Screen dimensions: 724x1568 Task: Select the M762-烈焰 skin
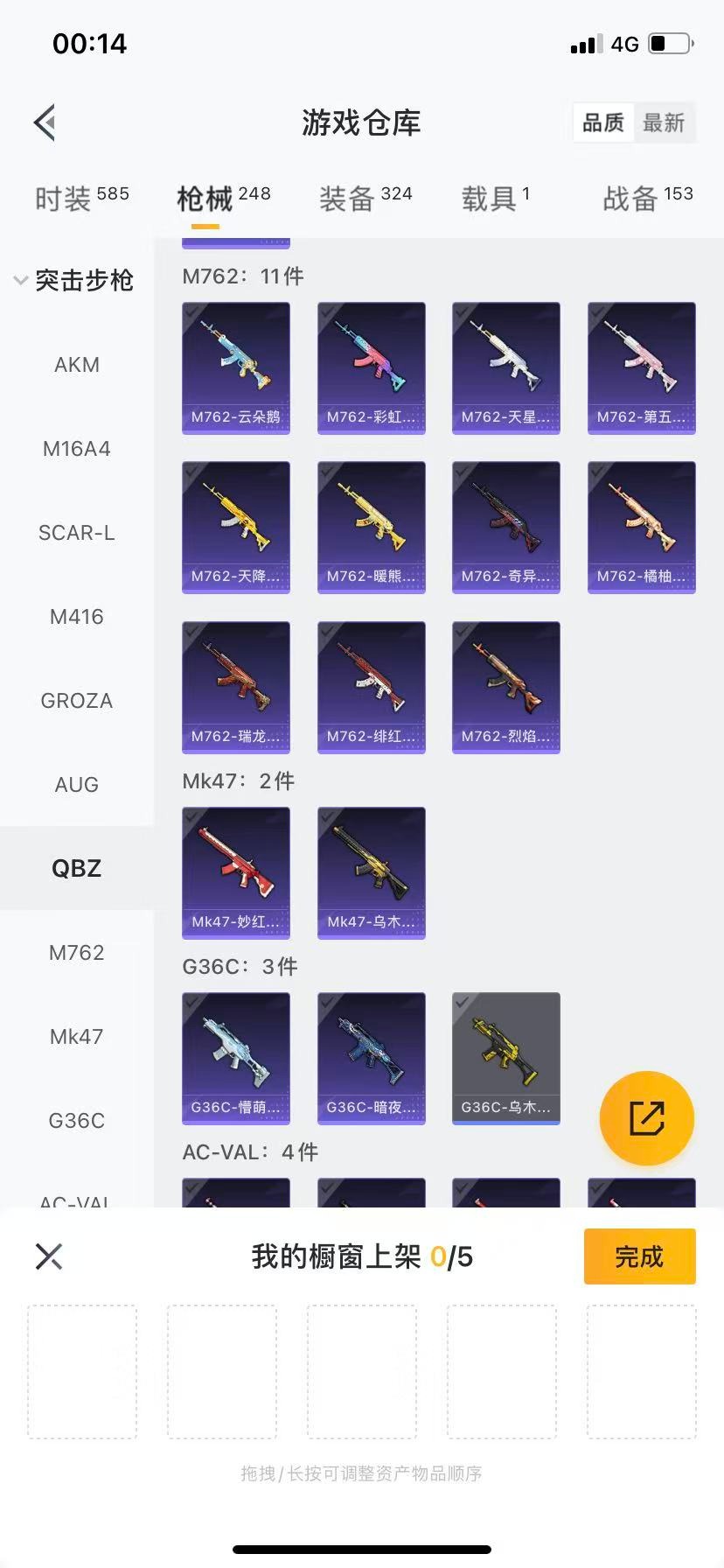(505, 687)
